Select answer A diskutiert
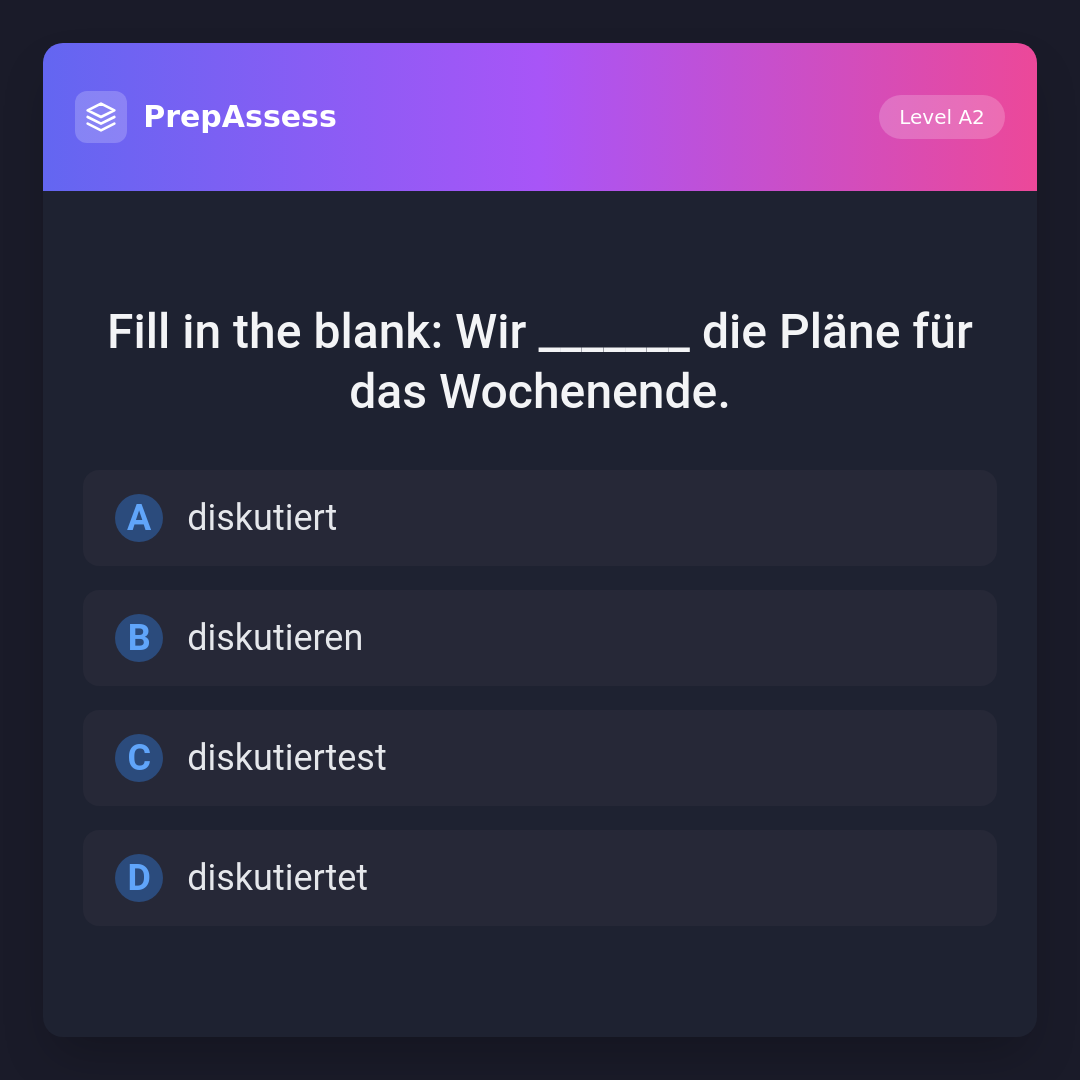1080x1080 pixels. [x=539, y=518]
